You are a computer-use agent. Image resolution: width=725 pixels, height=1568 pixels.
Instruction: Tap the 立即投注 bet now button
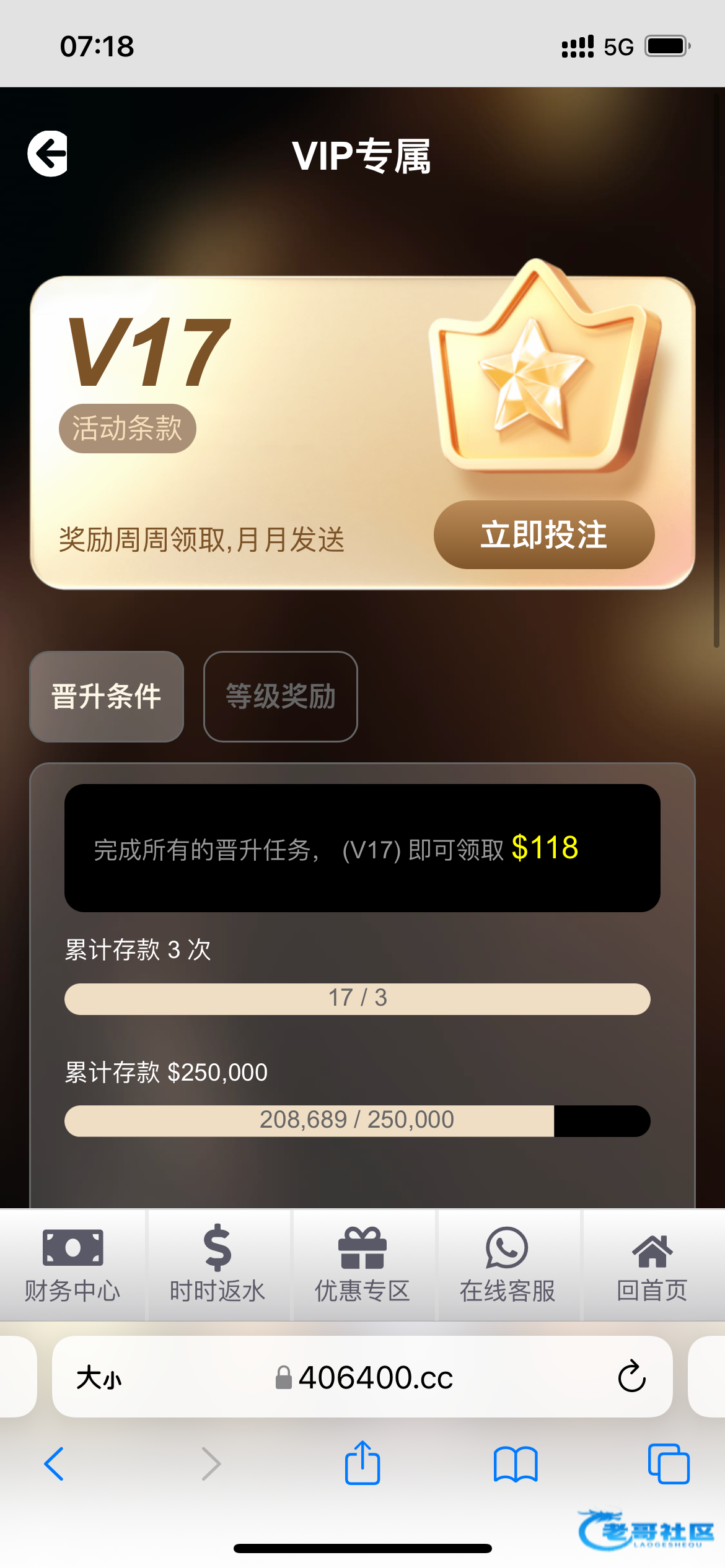tap(543, 534)
